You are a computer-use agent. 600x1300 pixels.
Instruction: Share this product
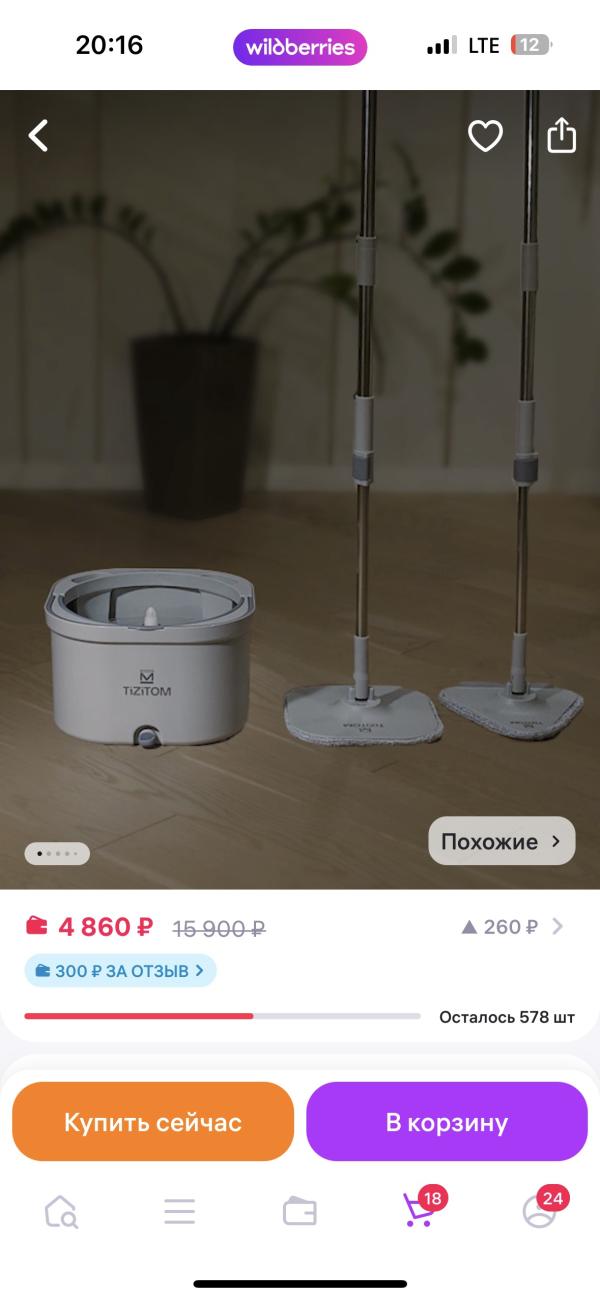coord(561,135)
